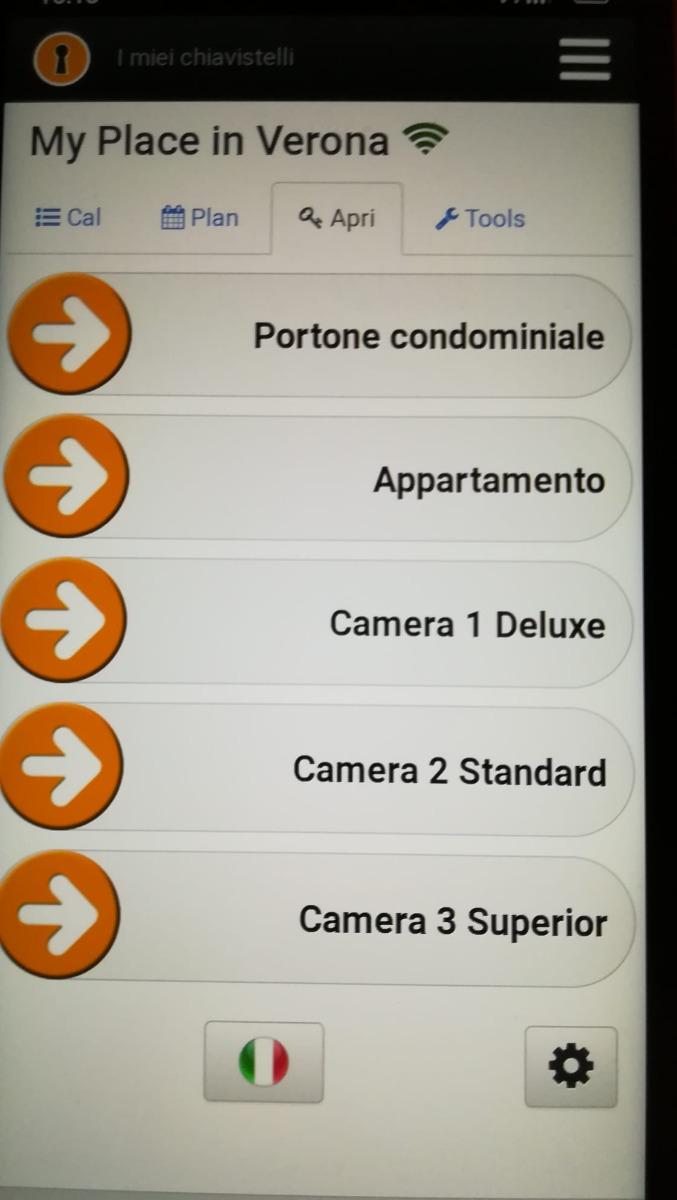677x1200 pixels.
Task: Open Camera 1 Deluxe
Action: tap(66, 622)
